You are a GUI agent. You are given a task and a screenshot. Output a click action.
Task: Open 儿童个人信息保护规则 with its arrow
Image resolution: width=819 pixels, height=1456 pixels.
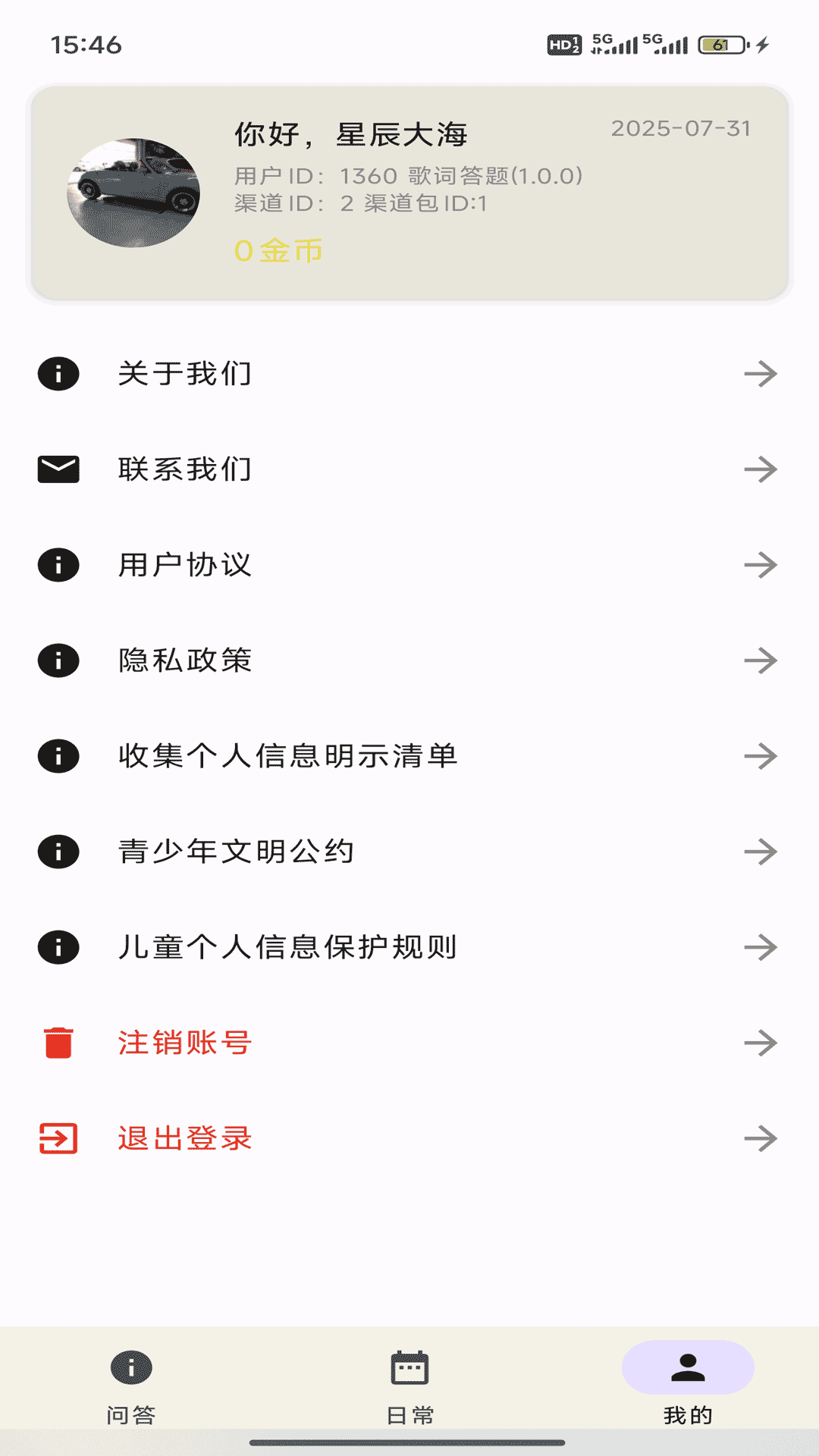tap(761, 946)
